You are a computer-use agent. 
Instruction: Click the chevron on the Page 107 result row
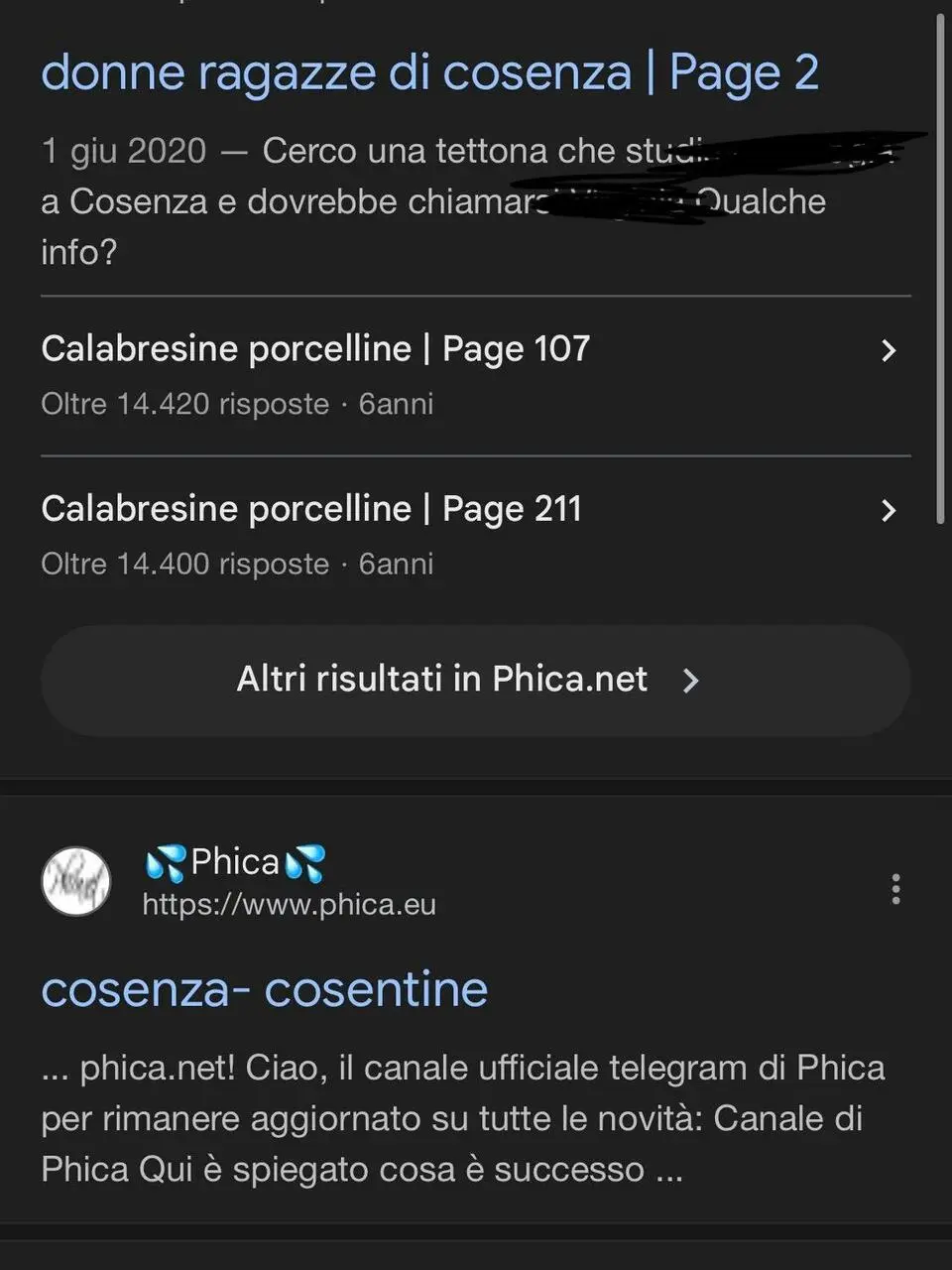(889, 351)
